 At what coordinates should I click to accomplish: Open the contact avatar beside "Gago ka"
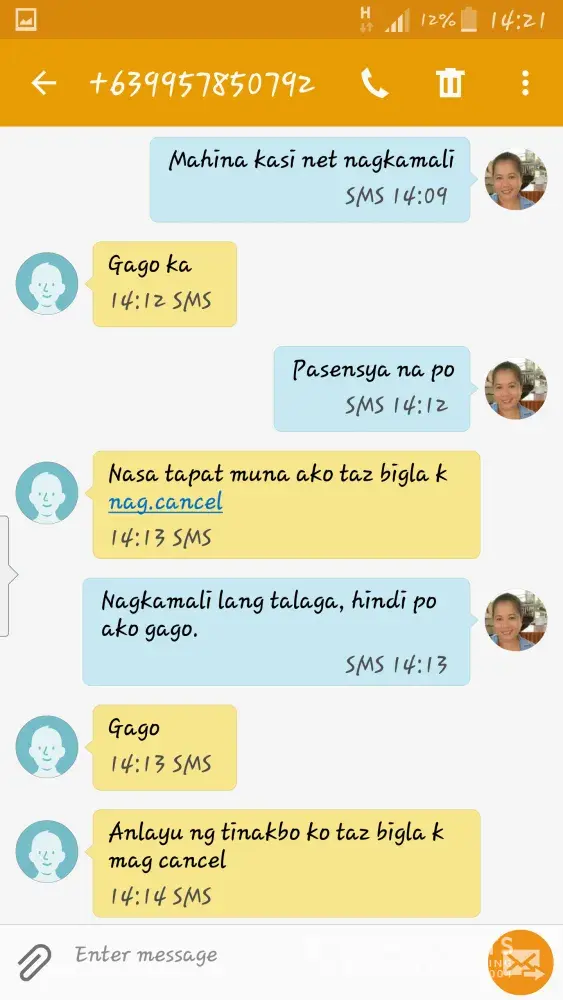(47, 283)
